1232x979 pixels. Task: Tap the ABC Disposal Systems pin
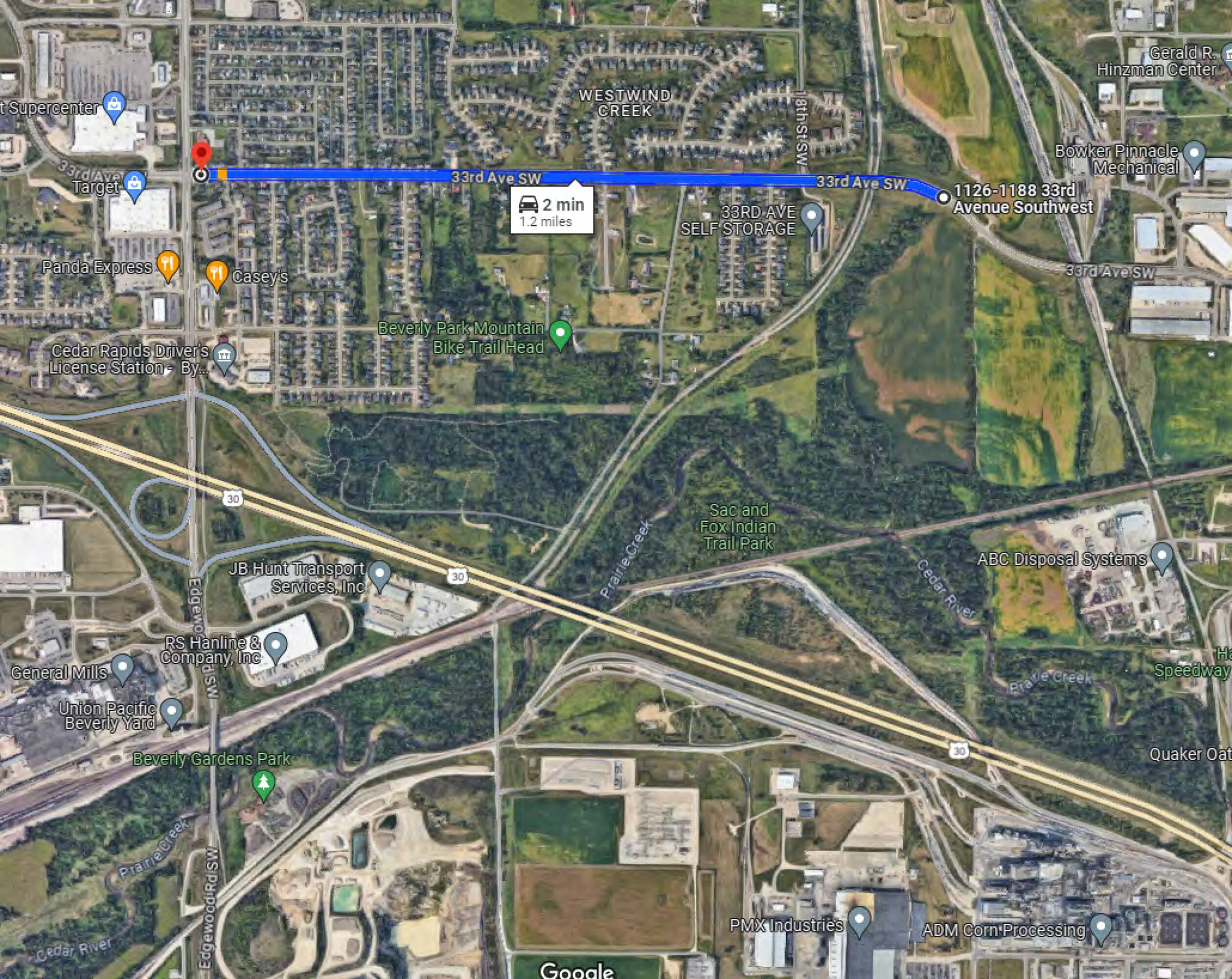pos(1162,557)
